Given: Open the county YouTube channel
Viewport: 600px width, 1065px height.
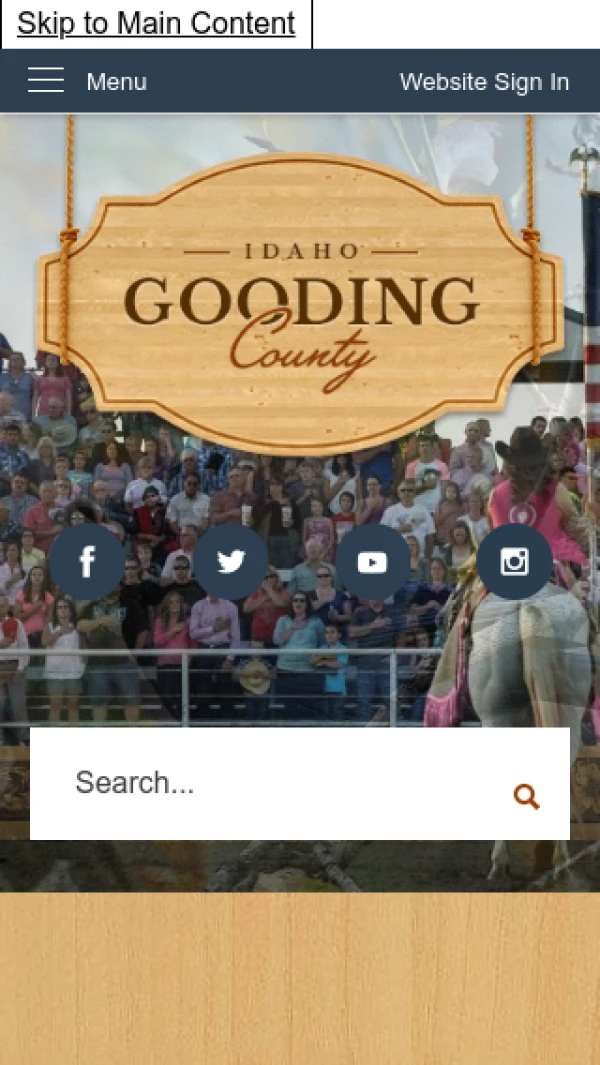Looking at the screenshot, I should [372, 562].
